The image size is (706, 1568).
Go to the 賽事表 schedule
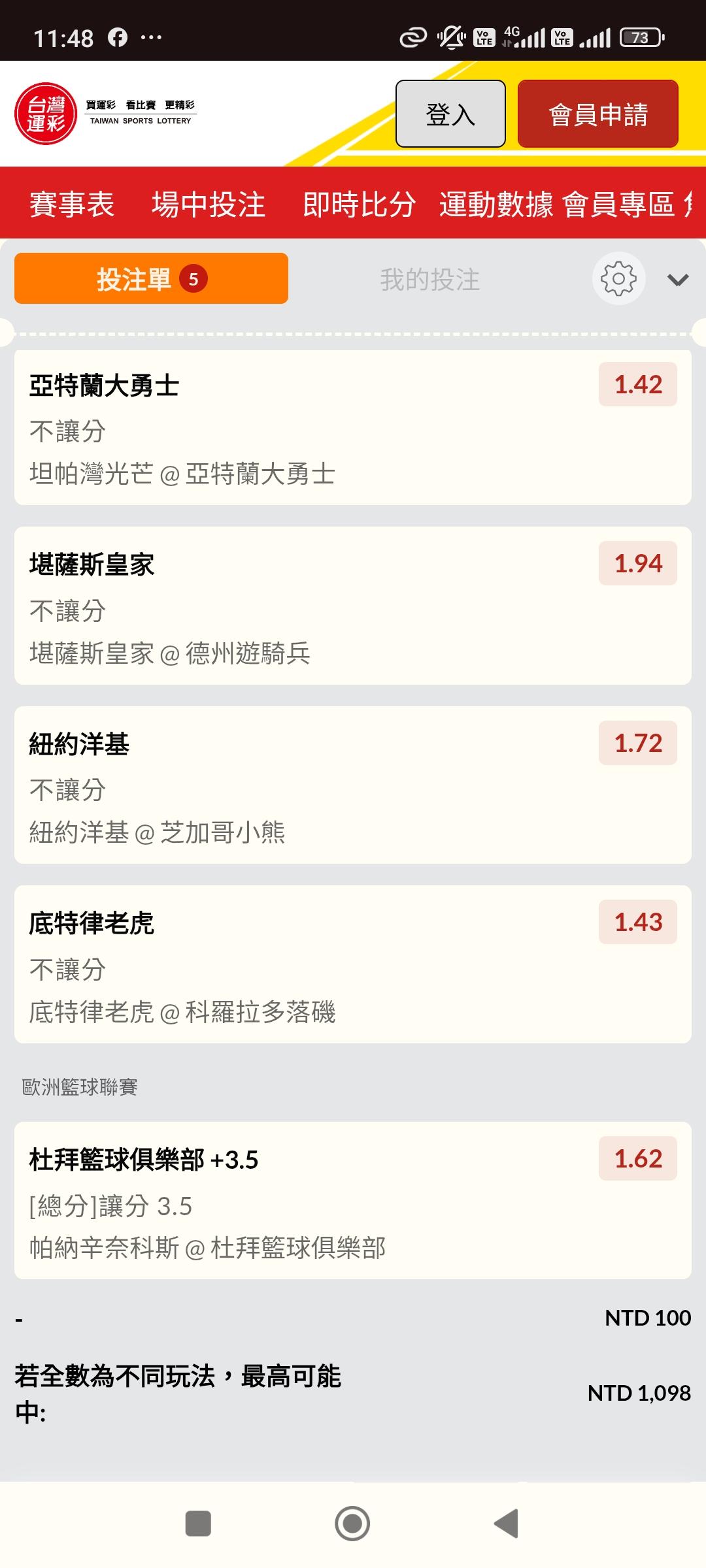point(72,204)
